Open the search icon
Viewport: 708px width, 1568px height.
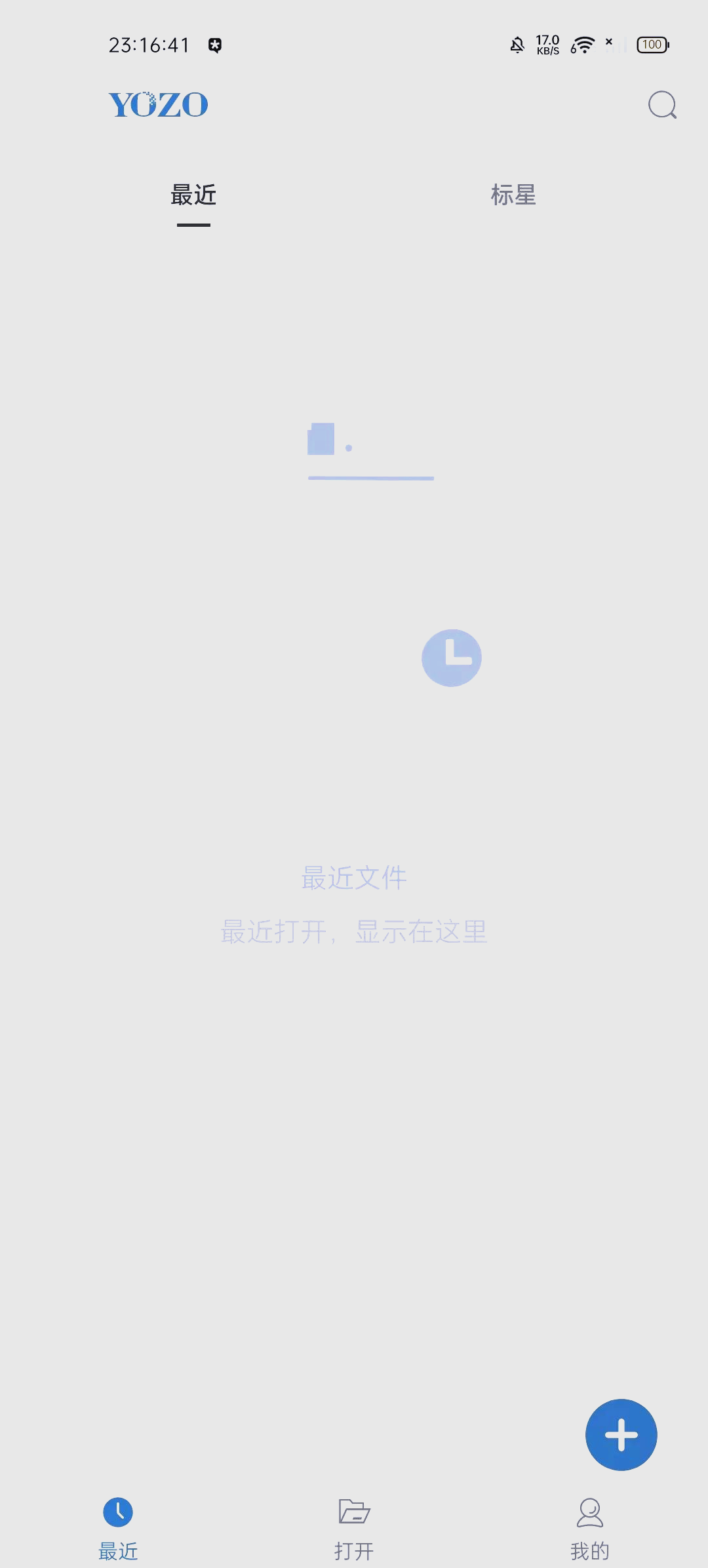662,105
